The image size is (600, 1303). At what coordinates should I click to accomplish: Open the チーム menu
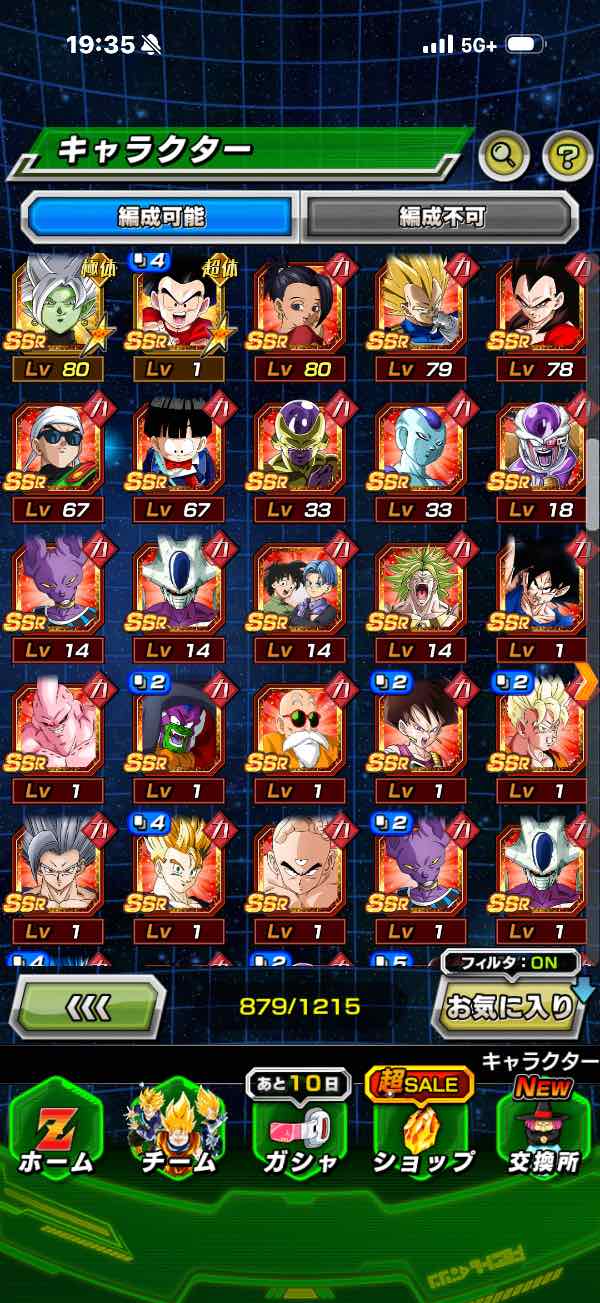coord(175,1130)
